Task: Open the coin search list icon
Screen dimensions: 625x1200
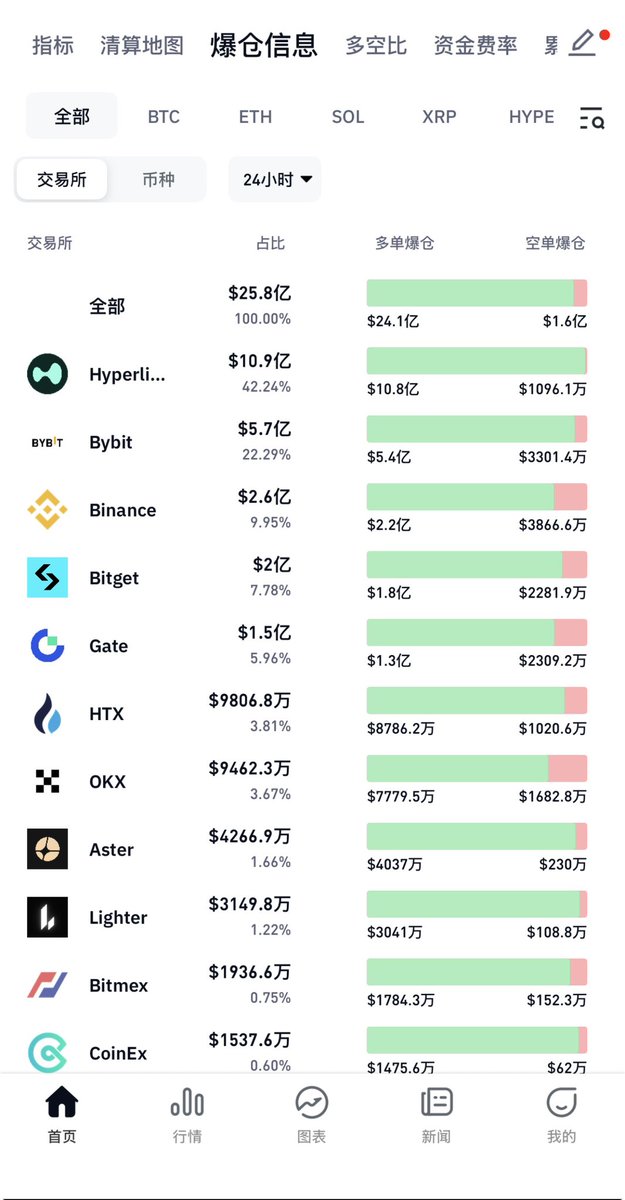Action: (x=592, y=118)
